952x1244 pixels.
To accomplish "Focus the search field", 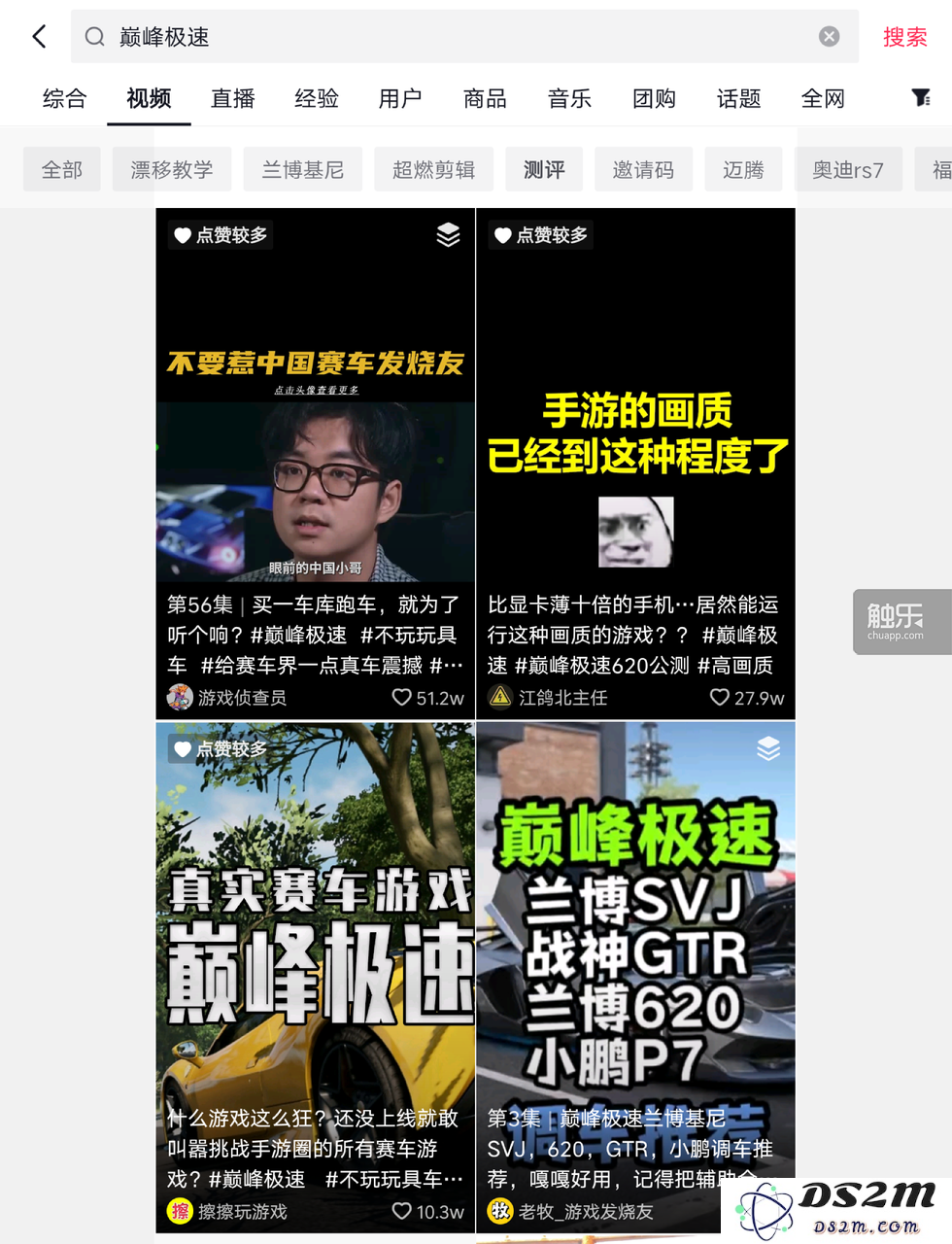I will pos(457,37).
